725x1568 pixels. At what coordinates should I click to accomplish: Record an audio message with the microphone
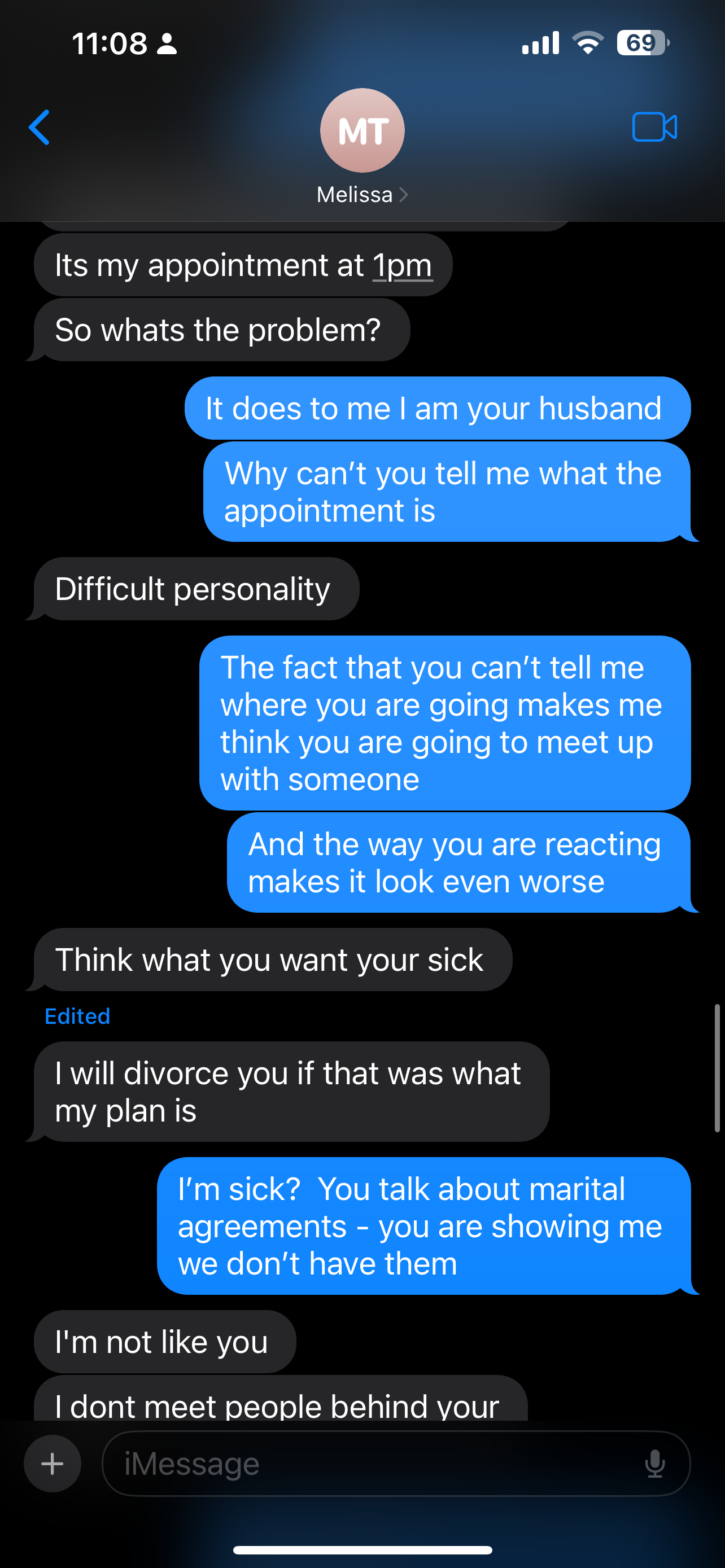point(654,1464)
